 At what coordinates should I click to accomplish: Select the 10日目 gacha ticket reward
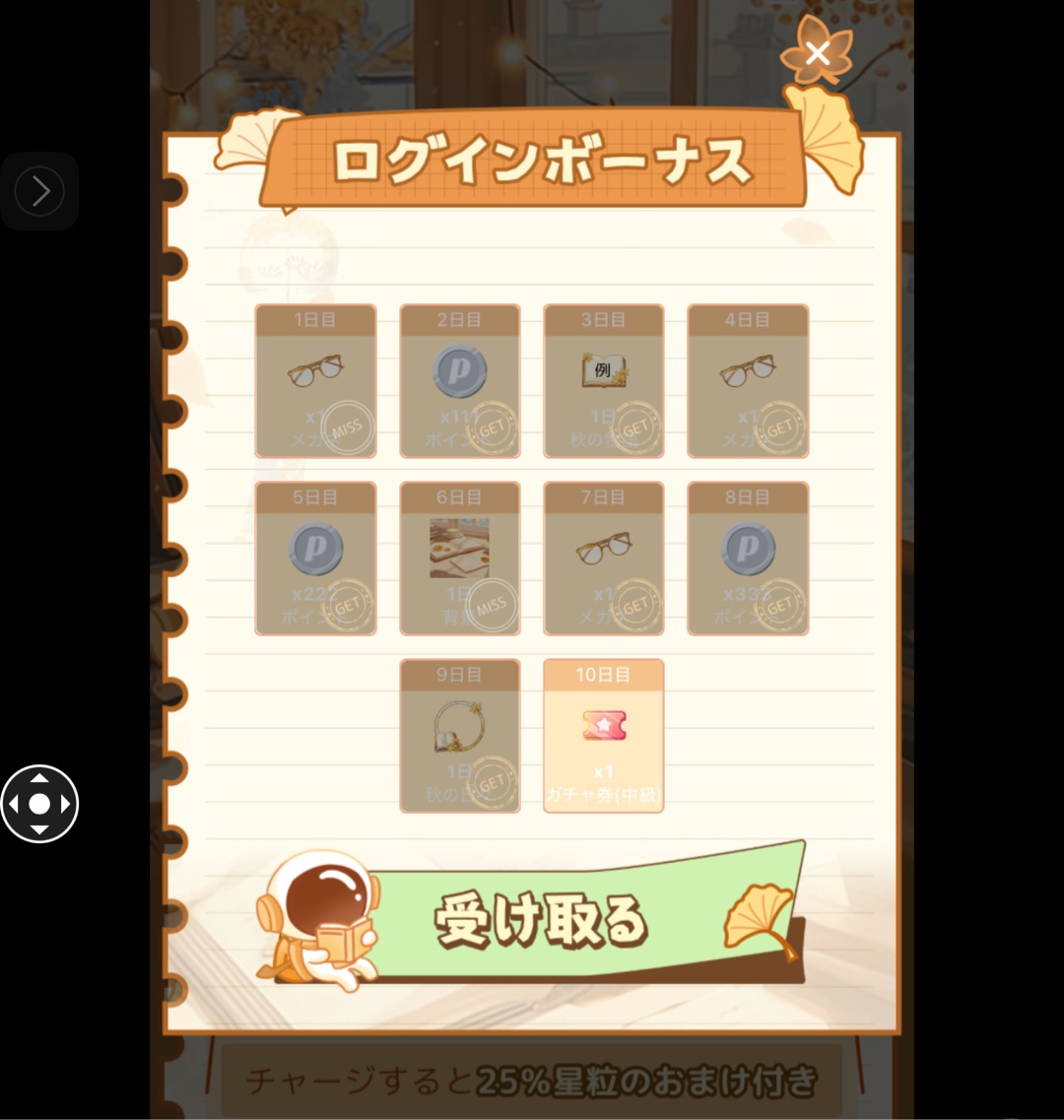[603, 736]
